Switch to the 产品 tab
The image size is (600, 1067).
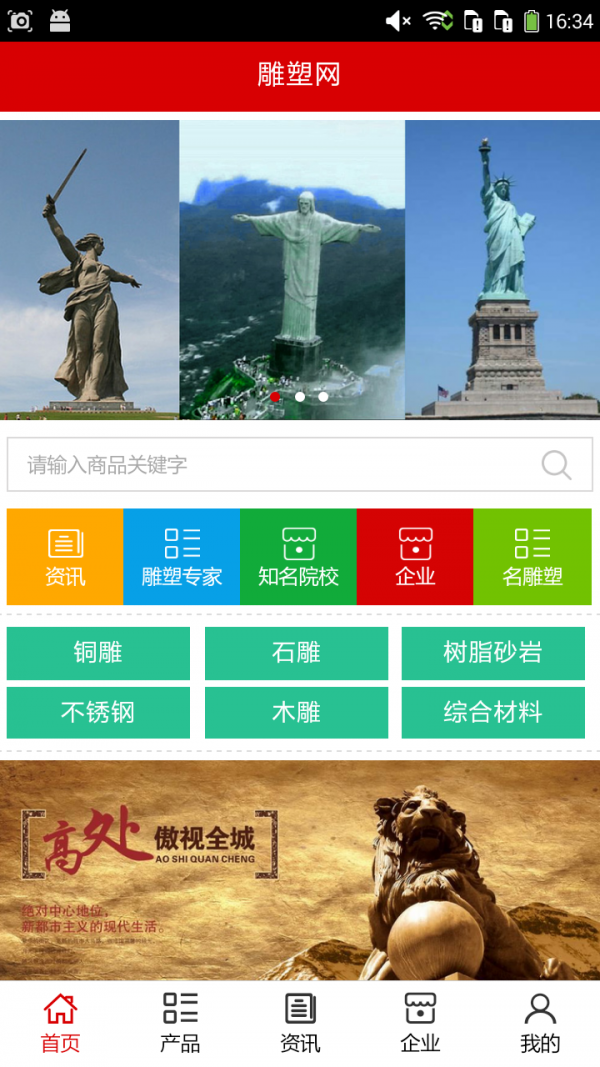pyautogui.click(x=180, y=1023)
